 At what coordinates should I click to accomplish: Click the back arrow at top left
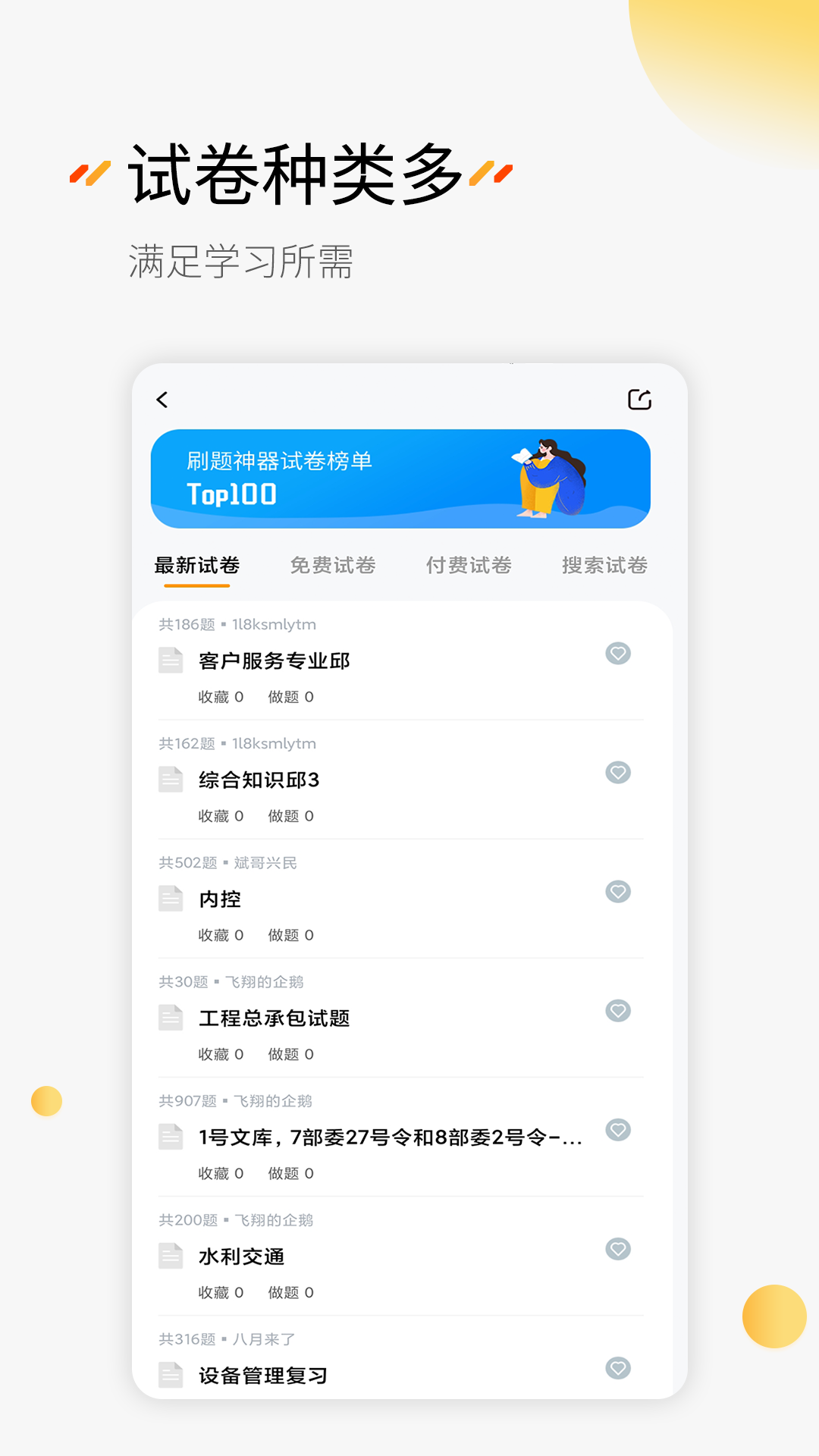[163, 400]
